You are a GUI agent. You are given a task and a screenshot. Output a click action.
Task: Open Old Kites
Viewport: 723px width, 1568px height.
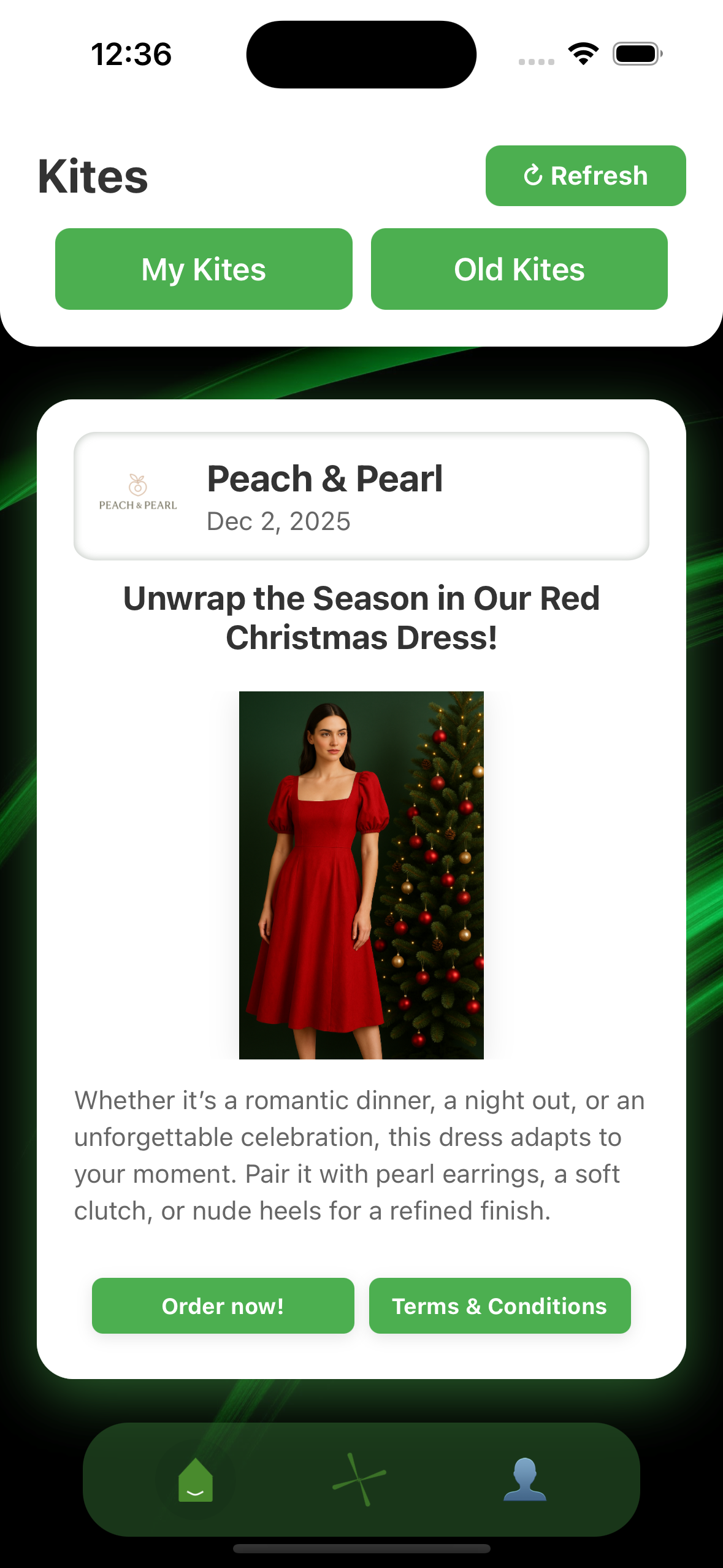pyautogui.click(x=519, y=269)
